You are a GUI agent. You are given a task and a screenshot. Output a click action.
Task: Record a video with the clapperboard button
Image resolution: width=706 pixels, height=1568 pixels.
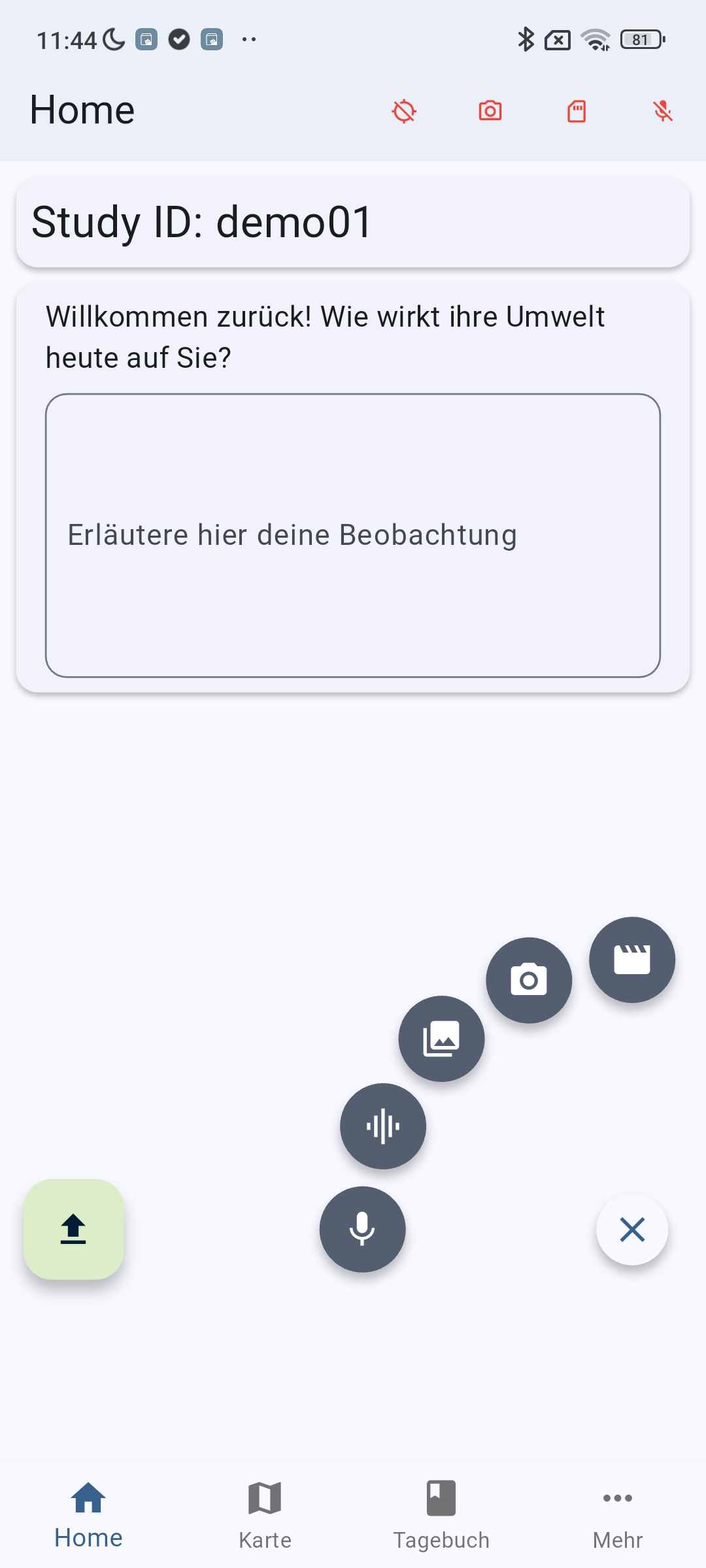tap(632, 960)
